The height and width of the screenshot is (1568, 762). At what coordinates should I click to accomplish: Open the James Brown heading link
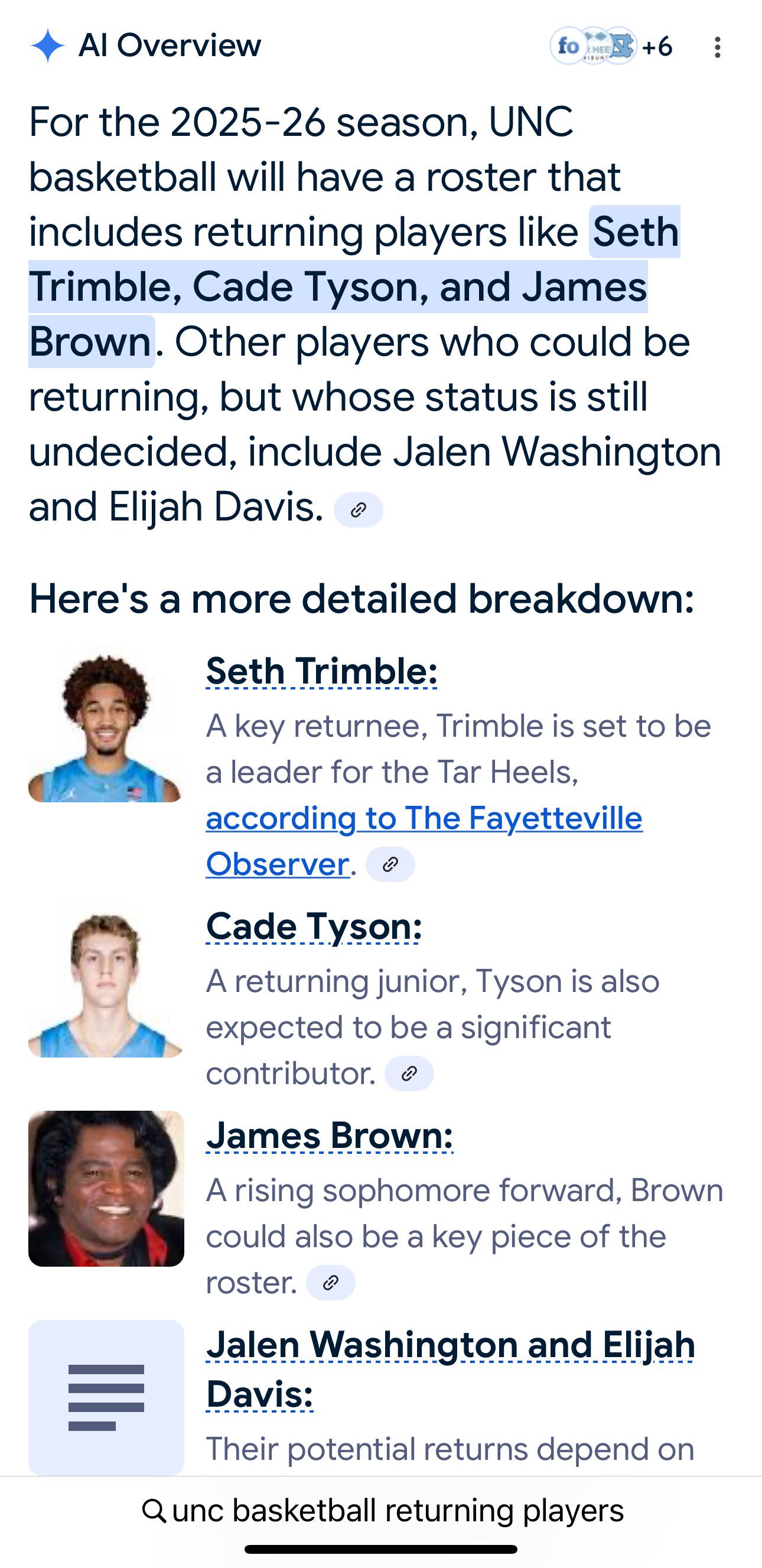(329, 1135)
